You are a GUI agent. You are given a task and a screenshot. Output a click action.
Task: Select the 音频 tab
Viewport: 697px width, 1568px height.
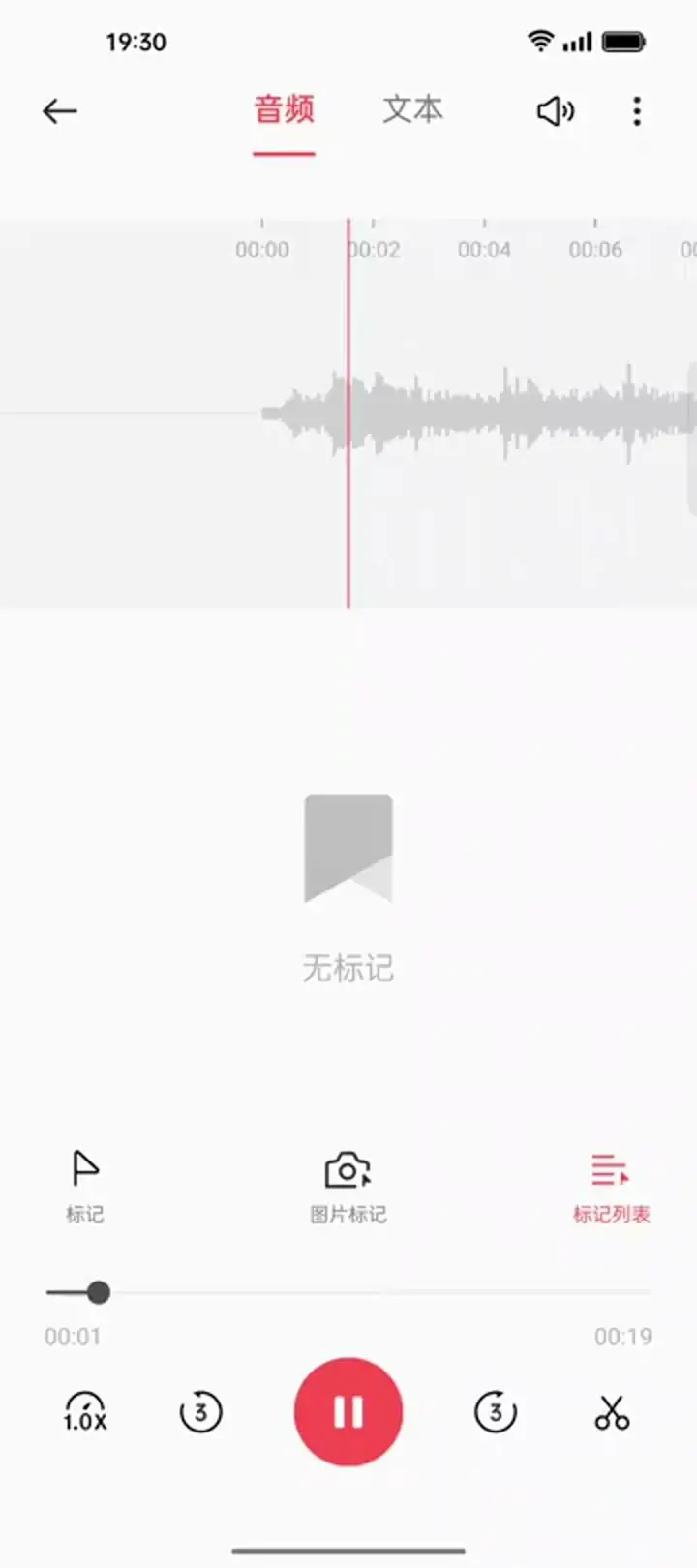coord(284,110)
